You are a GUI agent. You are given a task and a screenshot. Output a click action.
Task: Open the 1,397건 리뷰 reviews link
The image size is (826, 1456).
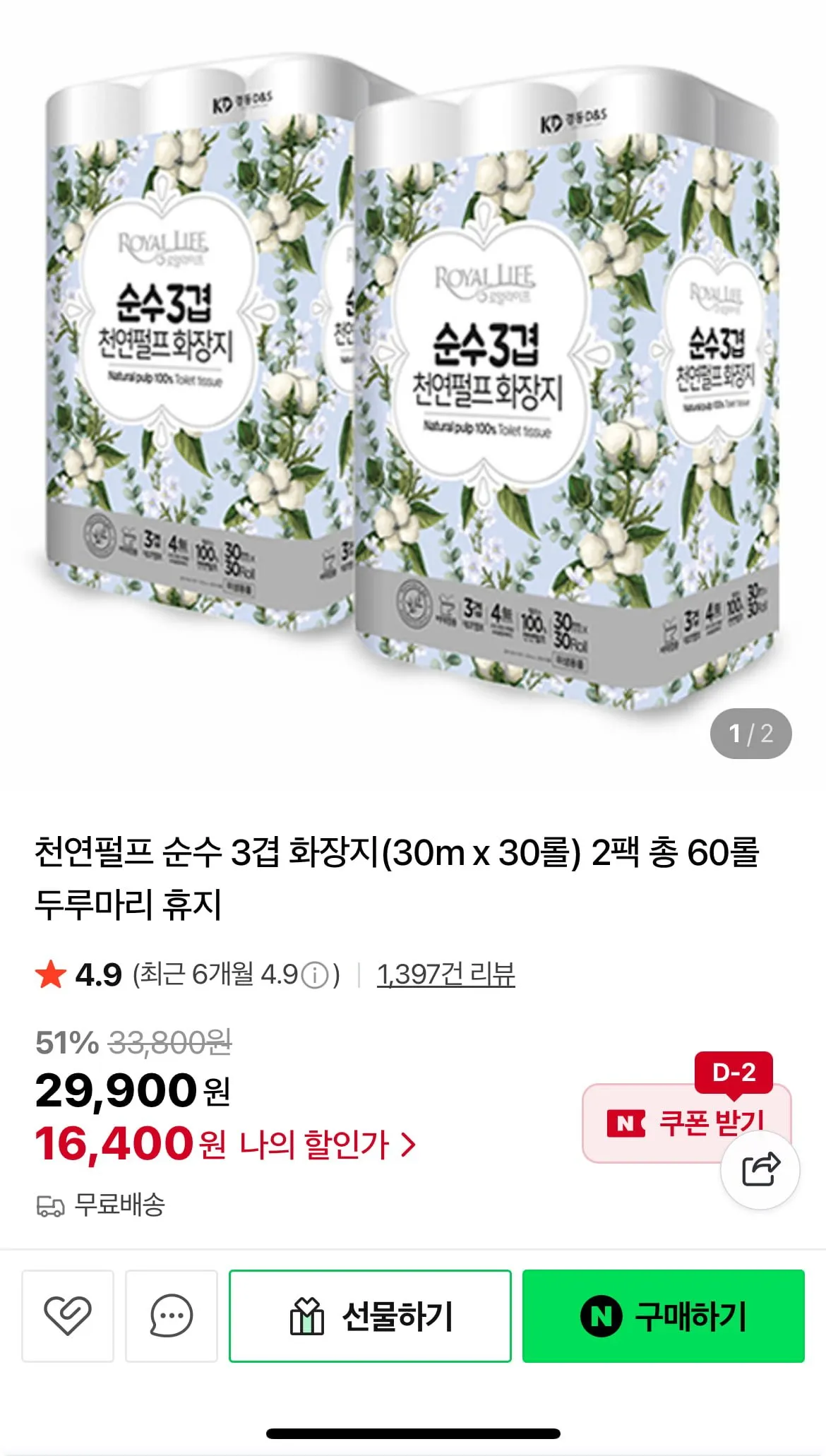click(x=445, y=974)
